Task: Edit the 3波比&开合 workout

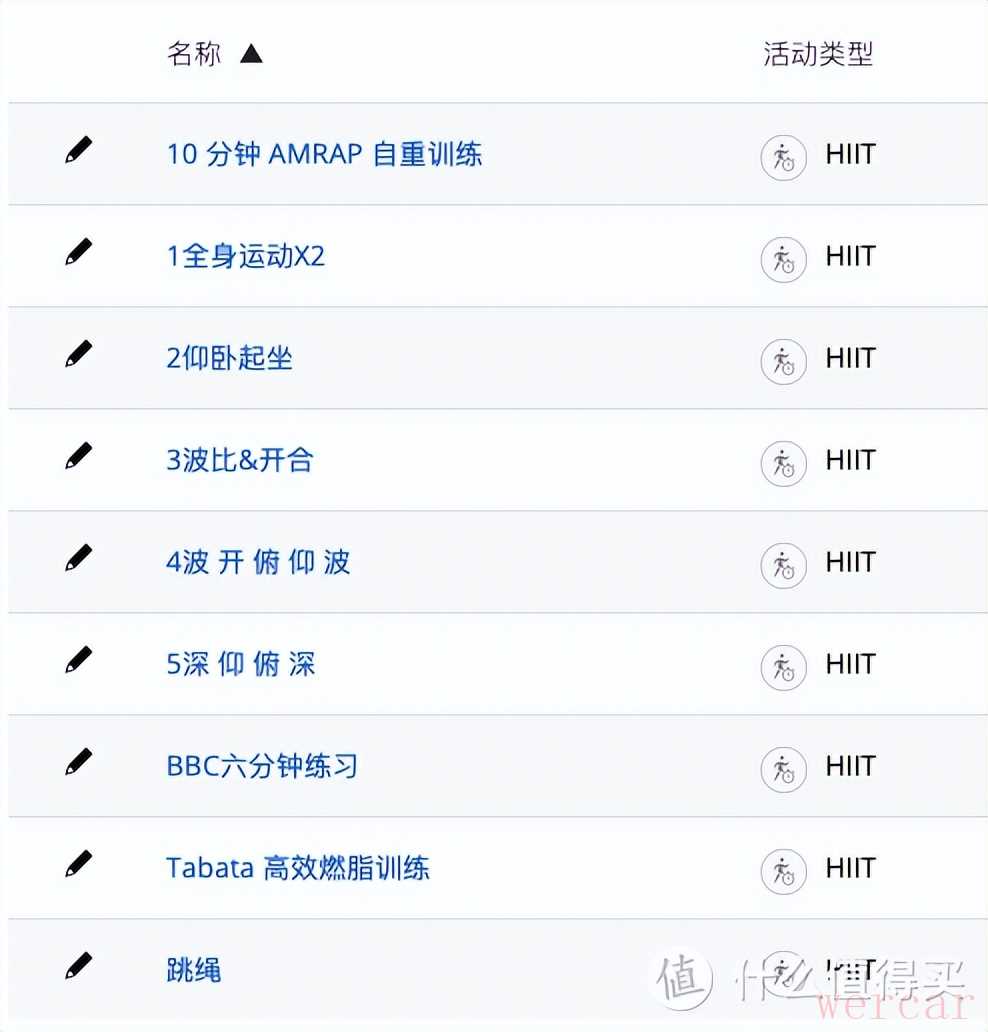Action: tap(78, 457)
